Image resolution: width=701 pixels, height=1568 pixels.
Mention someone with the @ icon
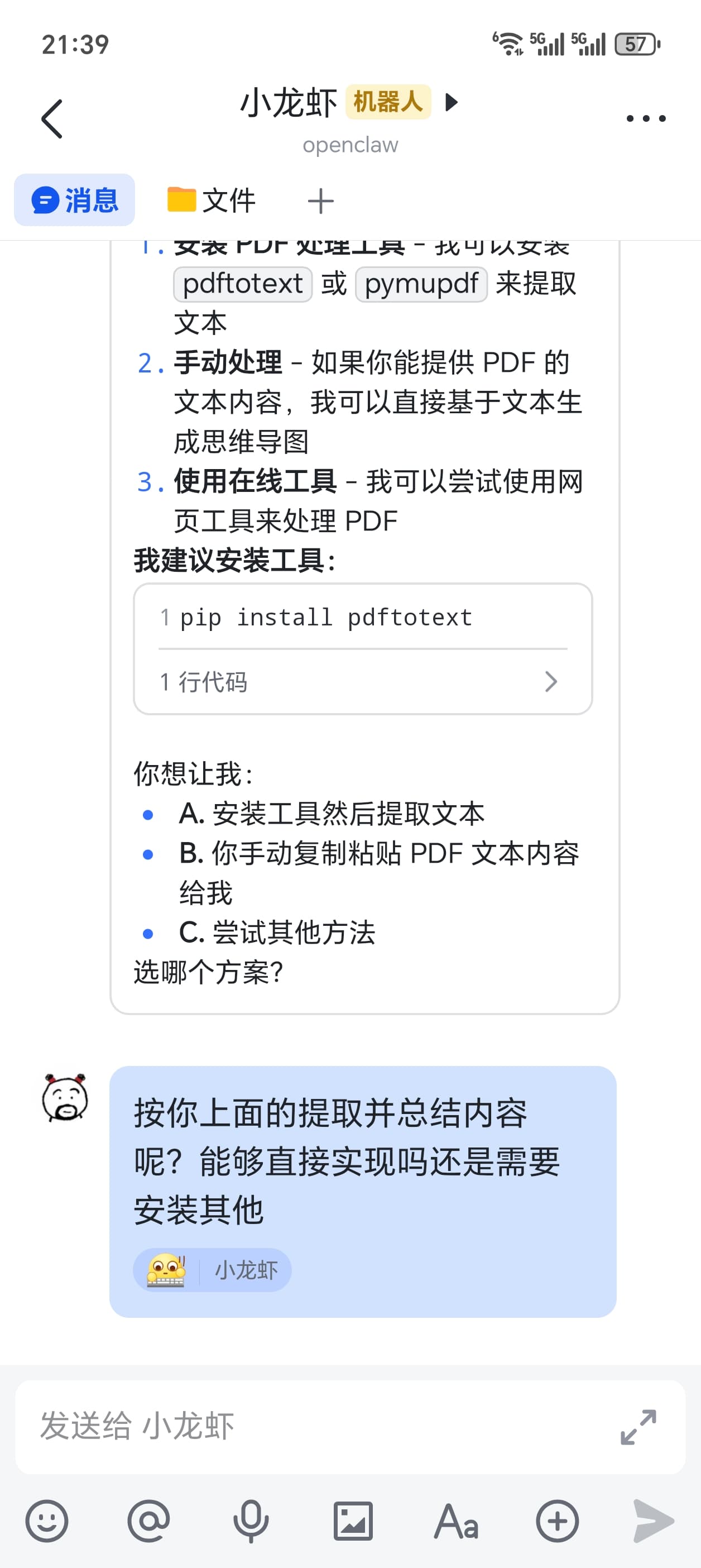[148, 1521]
